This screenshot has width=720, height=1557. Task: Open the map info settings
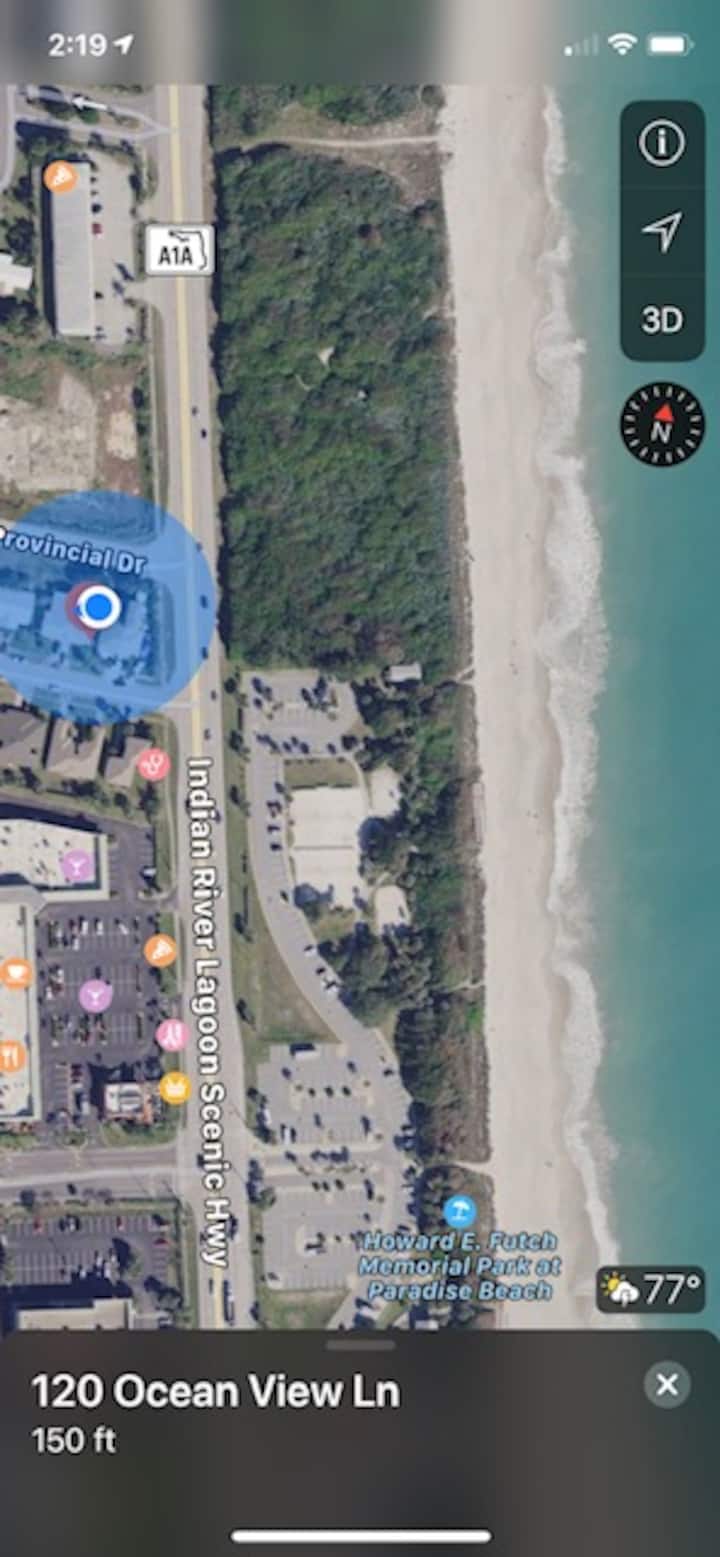point(661,144)
